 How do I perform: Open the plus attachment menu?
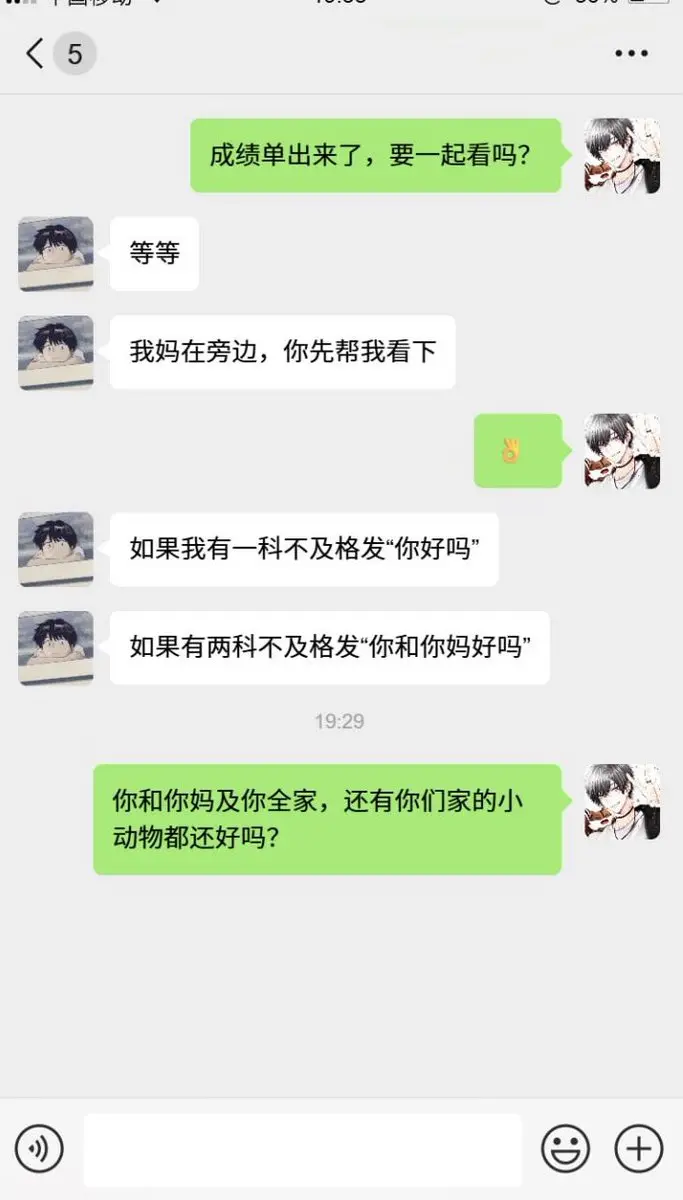[x=639, y=1149]
